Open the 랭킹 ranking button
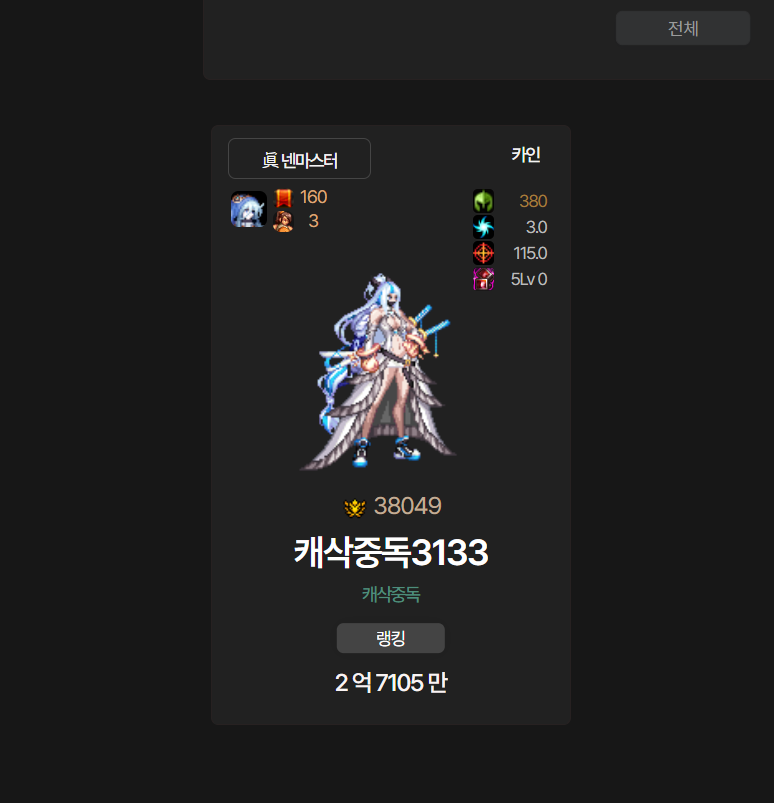 [390, 638]
